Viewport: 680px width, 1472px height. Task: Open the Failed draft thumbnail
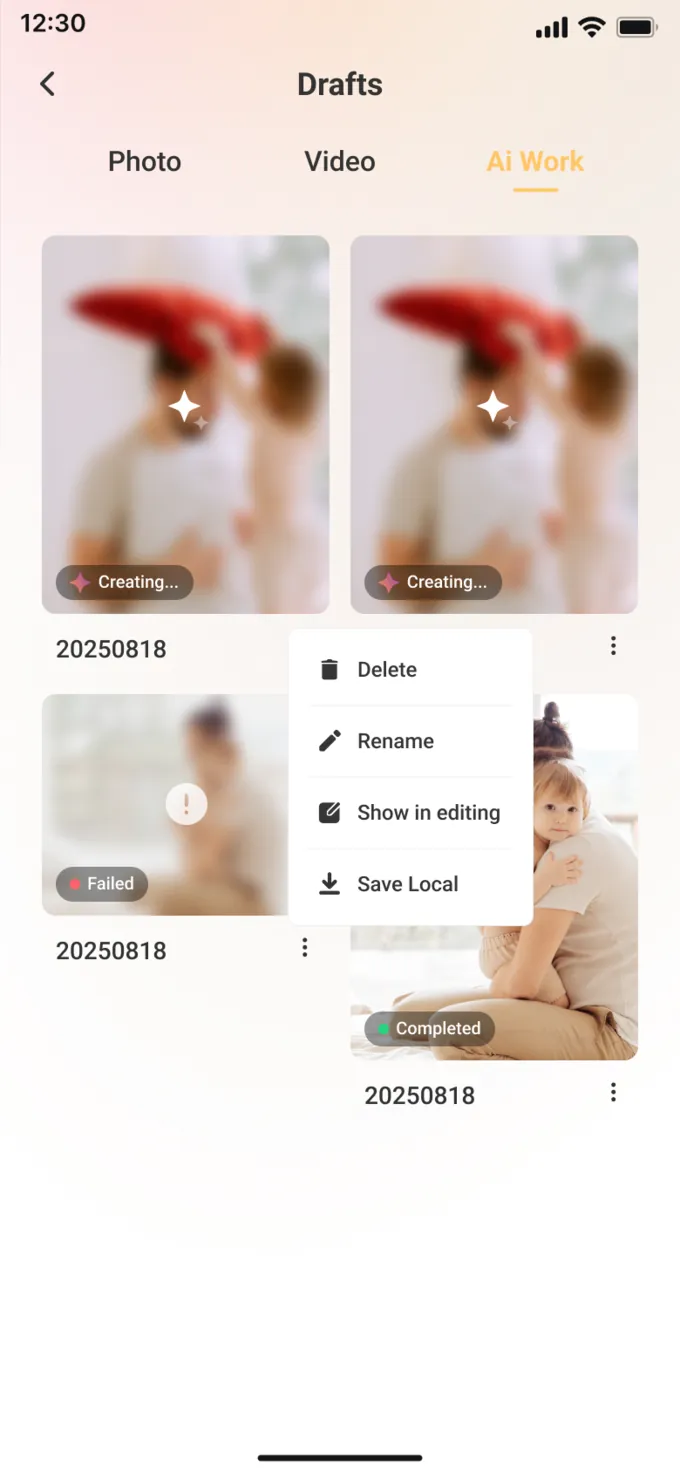coord(165,804)
